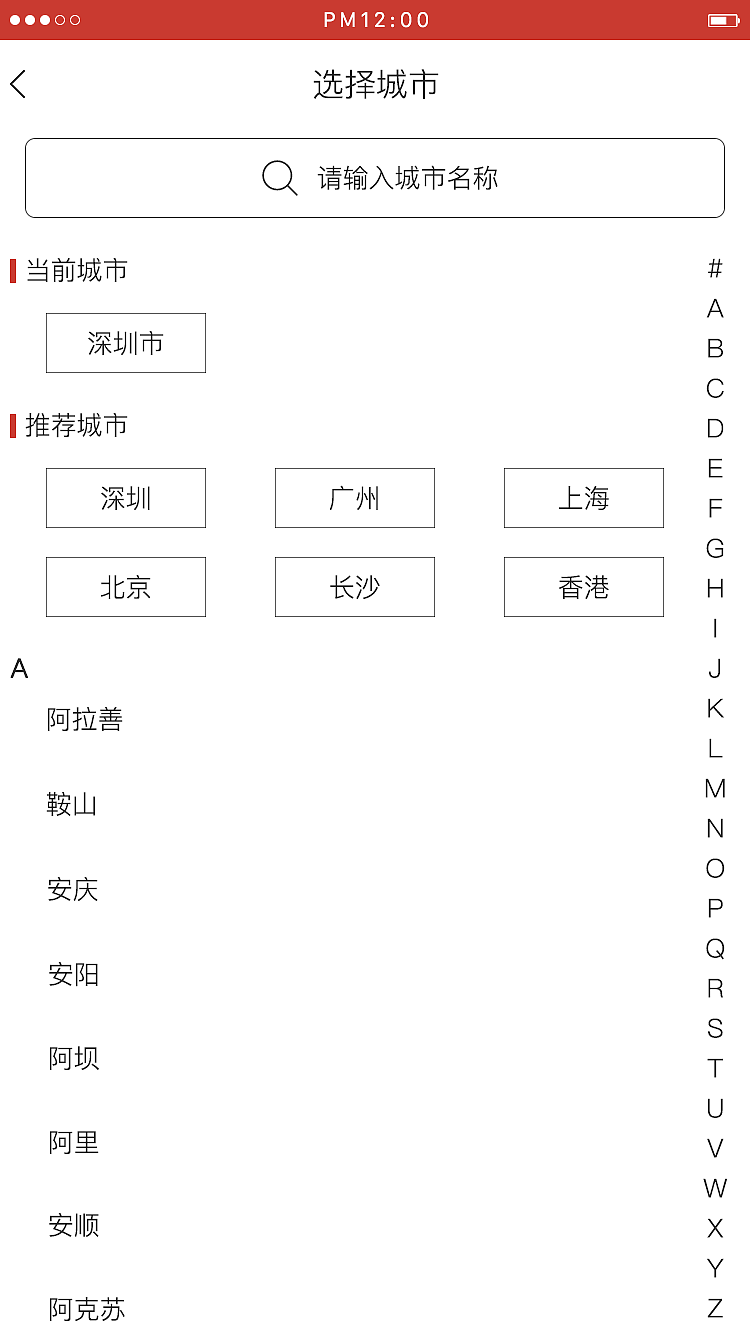Select the 深圳市 current city button

(x=125, y=343)
